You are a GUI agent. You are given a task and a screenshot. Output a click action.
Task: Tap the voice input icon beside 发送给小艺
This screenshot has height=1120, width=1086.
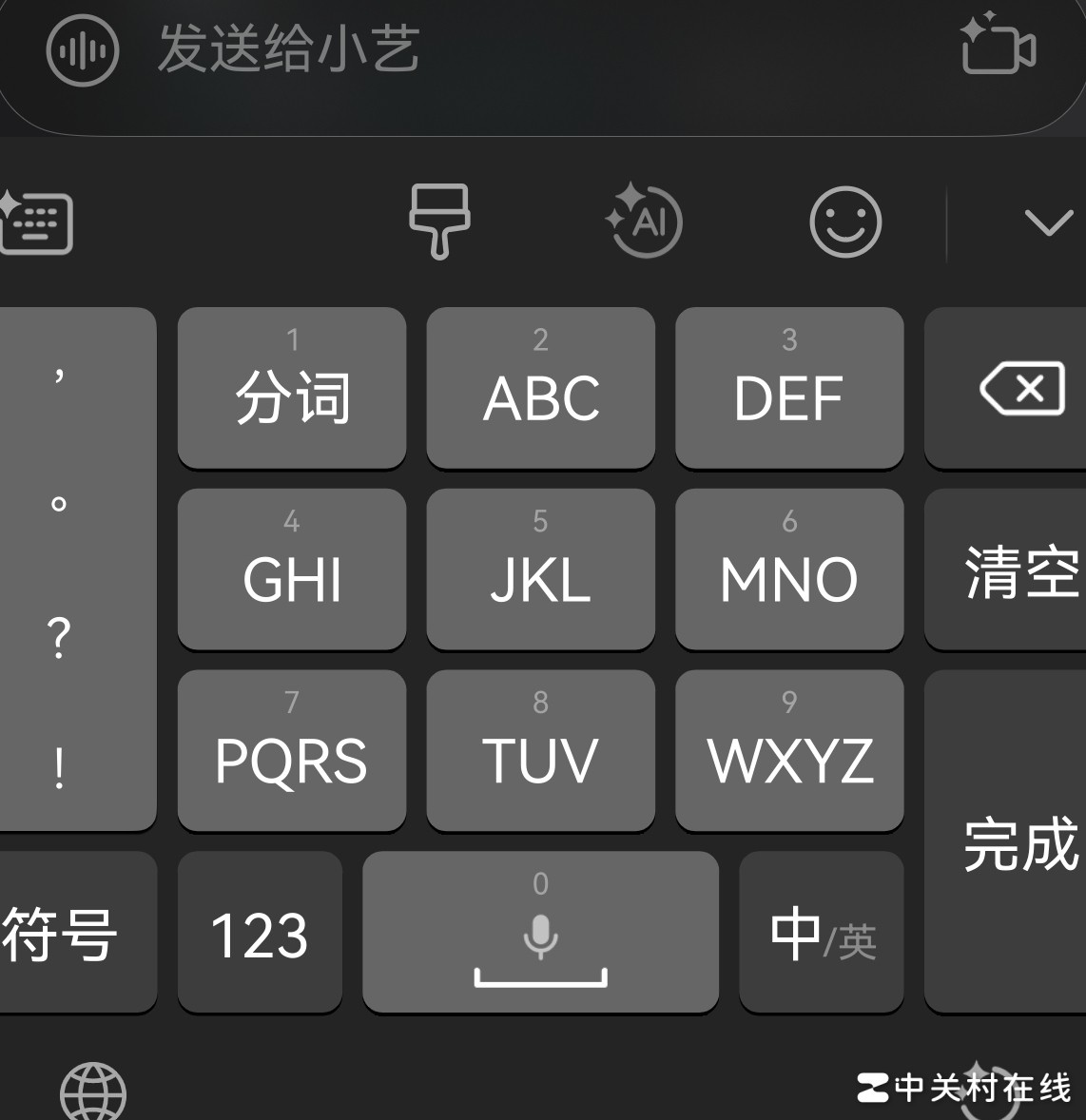point(83,50)
